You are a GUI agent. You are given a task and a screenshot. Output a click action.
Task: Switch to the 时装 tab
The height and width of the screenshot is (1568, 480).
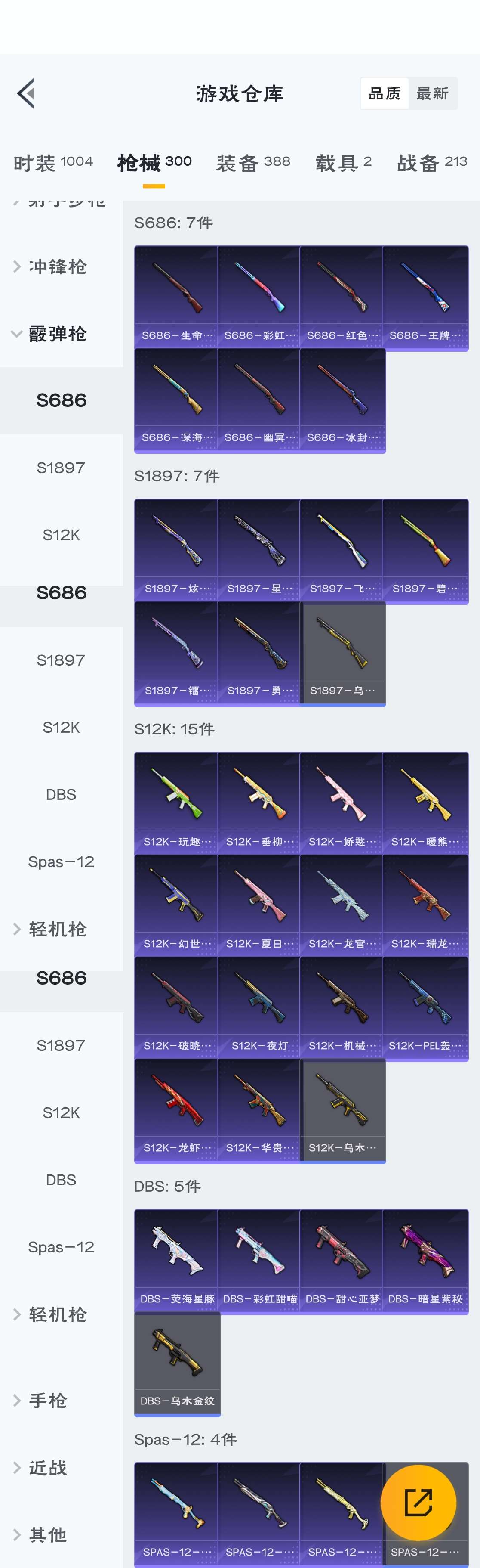coord(53,162)
